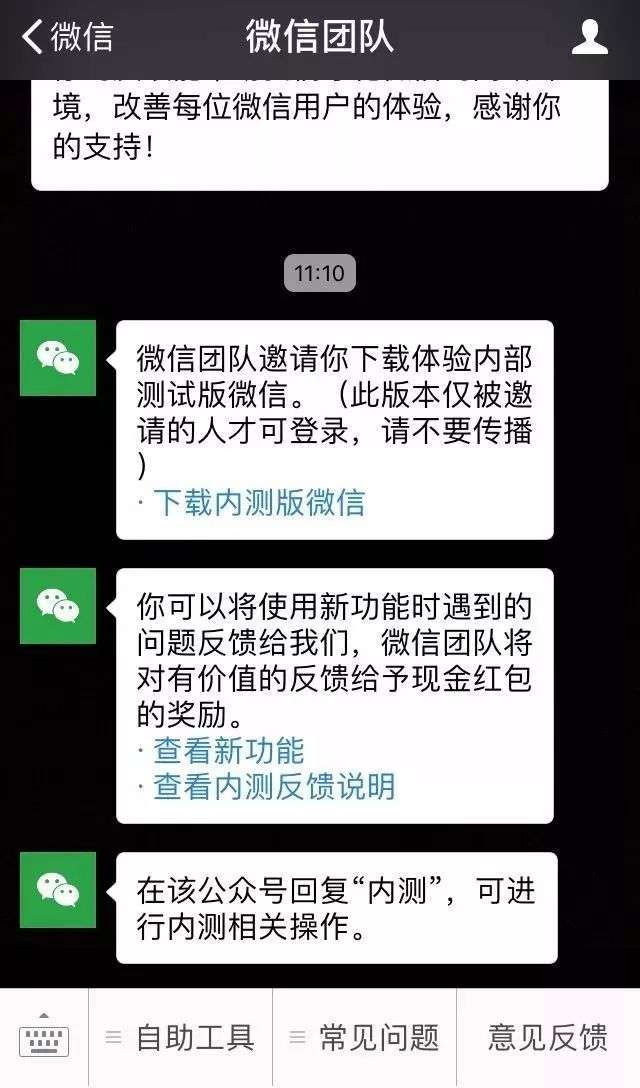Select 意见反馈 in the bottom menu
This screenshot has height=1088, width=640.
tap(548, 1038)
